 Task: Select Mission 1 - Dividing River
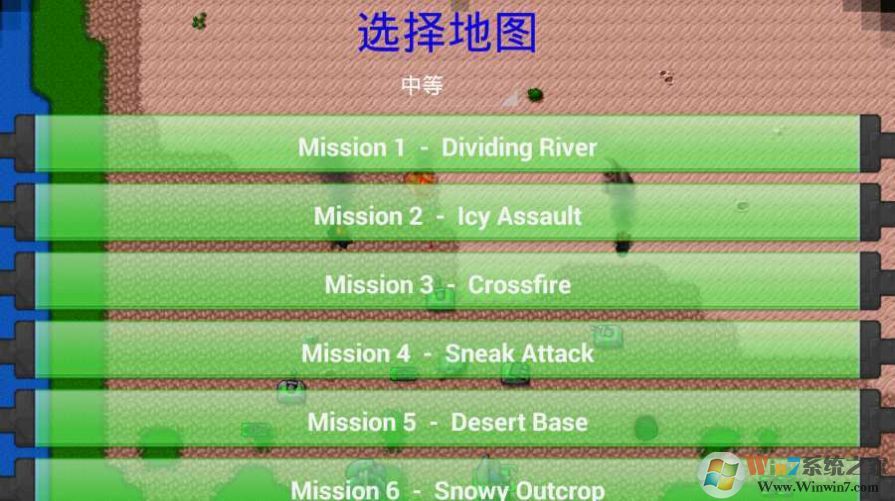(447, 146)
